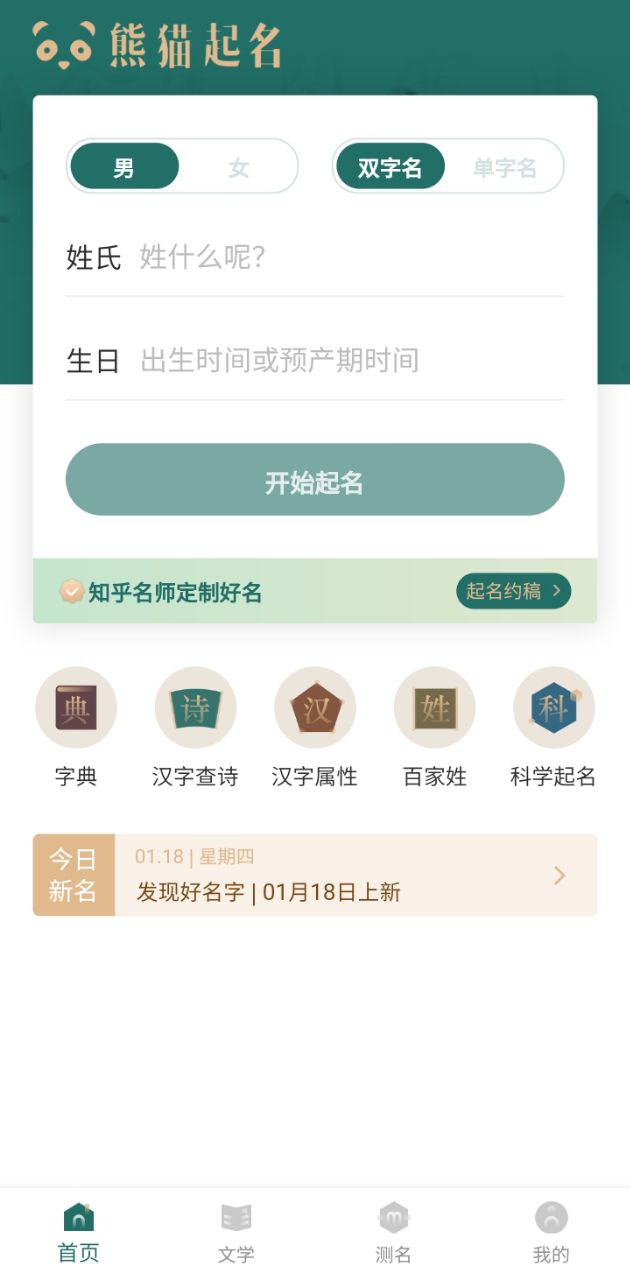Screen dimensions: 630x1280
Task: Choose 双字名 name type
Action: (x=390, y=166)
